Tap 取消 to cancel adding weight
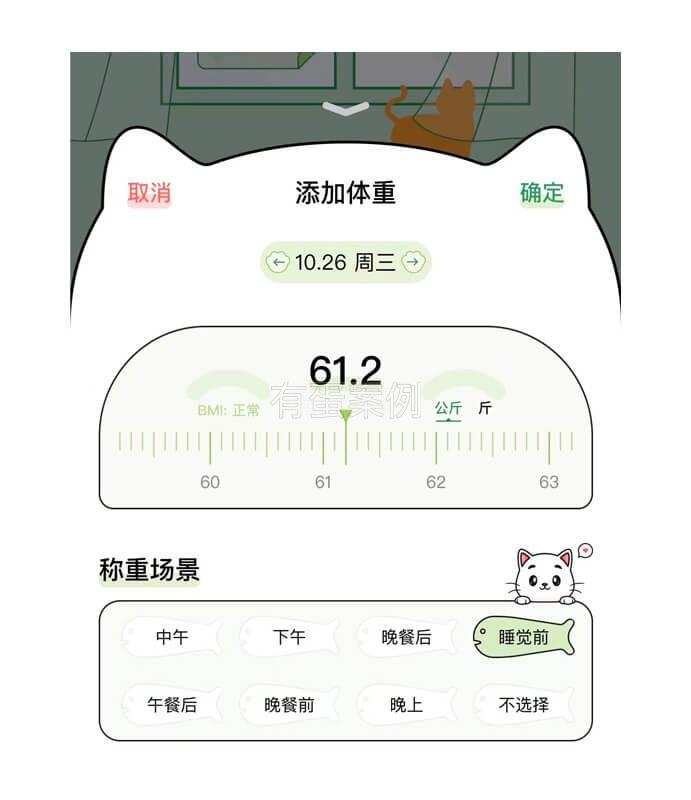 pos(149,193)
